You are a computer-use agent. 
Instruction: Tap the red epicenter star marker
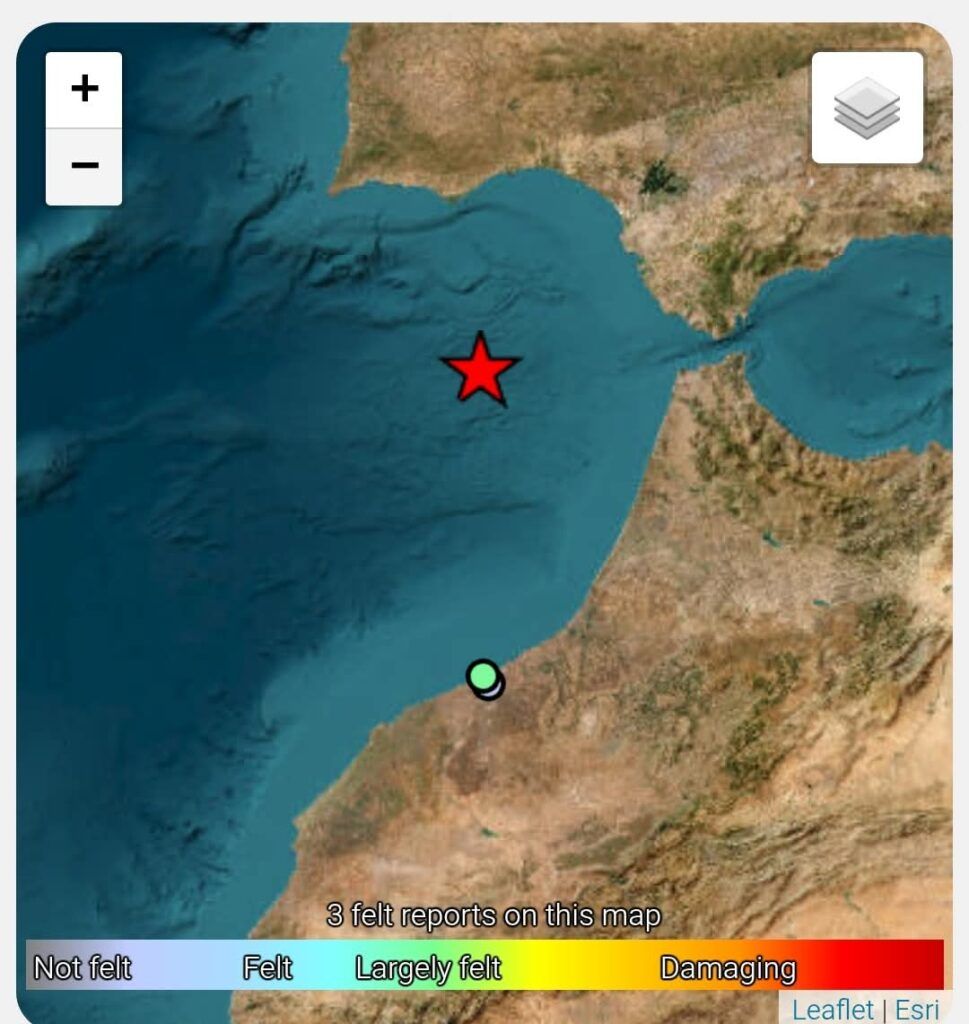(x=481, y=369)
